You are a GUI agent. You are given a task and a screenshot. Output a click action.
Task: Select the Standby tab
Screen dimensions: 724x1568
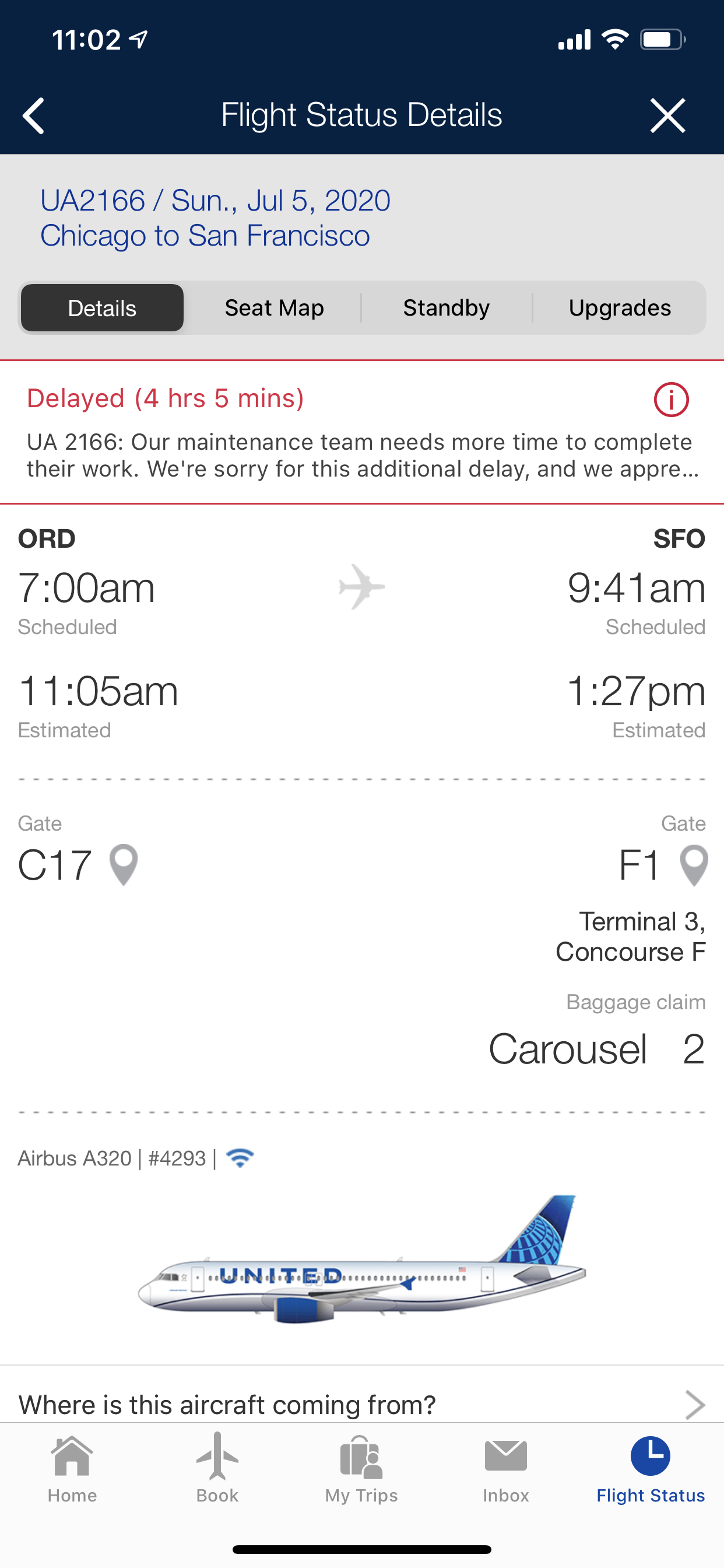[446, 307]
